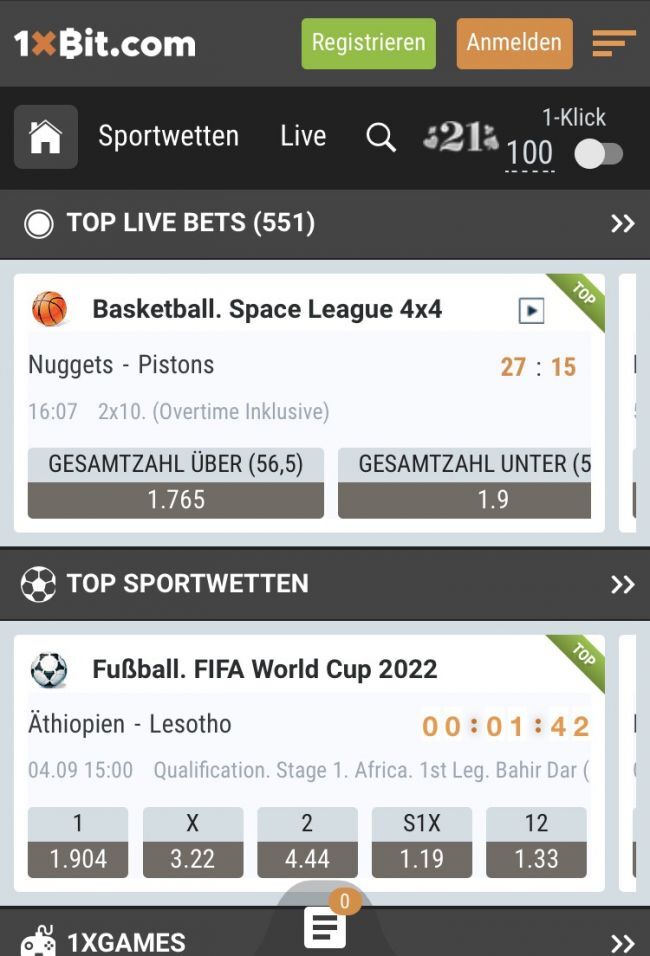Expand the 1XGAMES section

pos(622,943)
